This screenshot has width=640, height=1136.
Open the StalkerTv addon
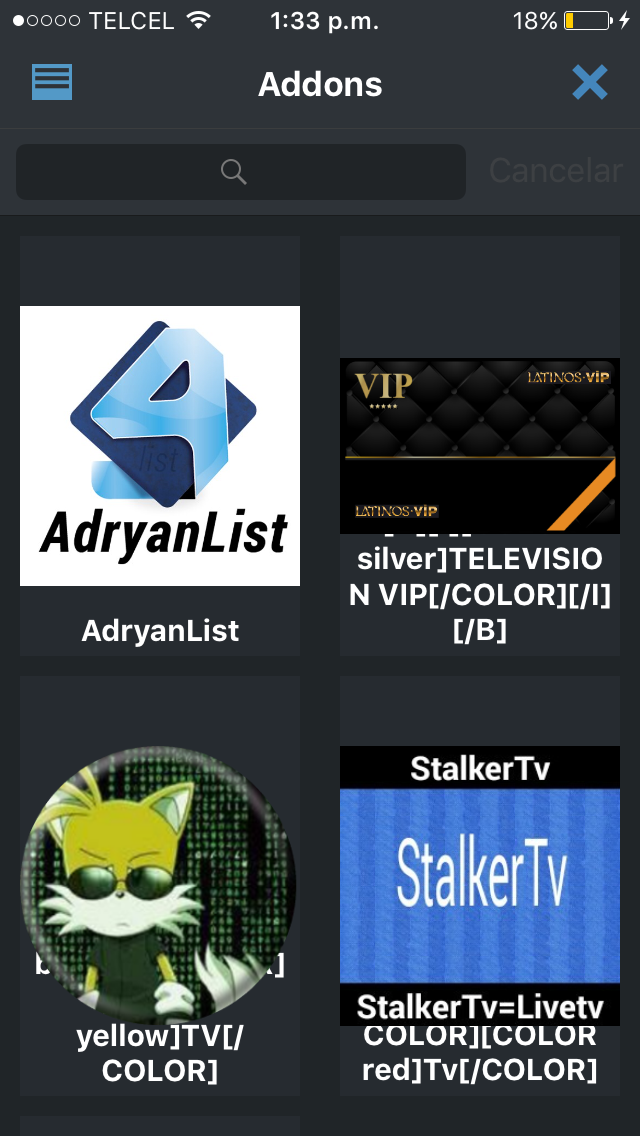point(480,885)
